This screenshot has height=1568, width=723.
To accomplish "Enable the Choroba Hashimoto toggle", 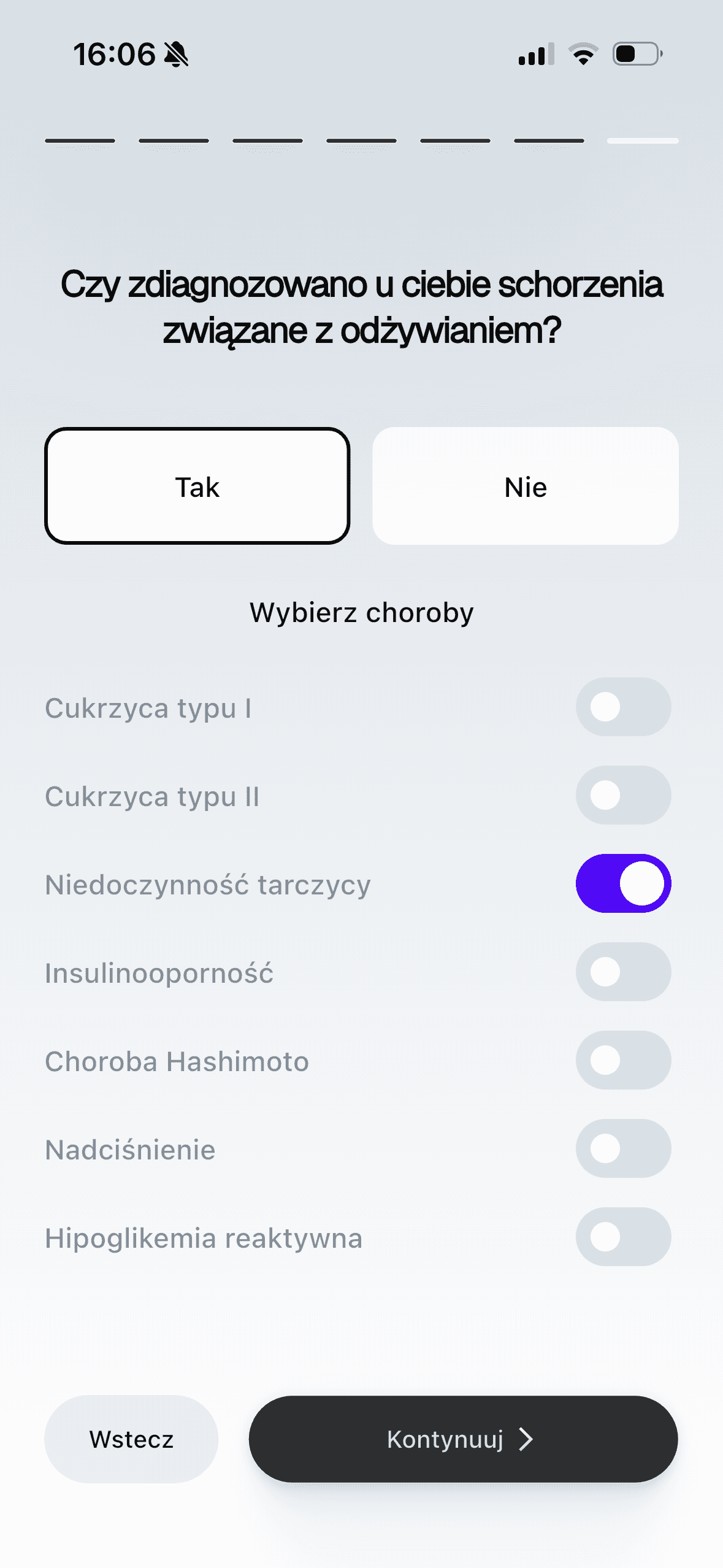I will [x=623, y=1060].
